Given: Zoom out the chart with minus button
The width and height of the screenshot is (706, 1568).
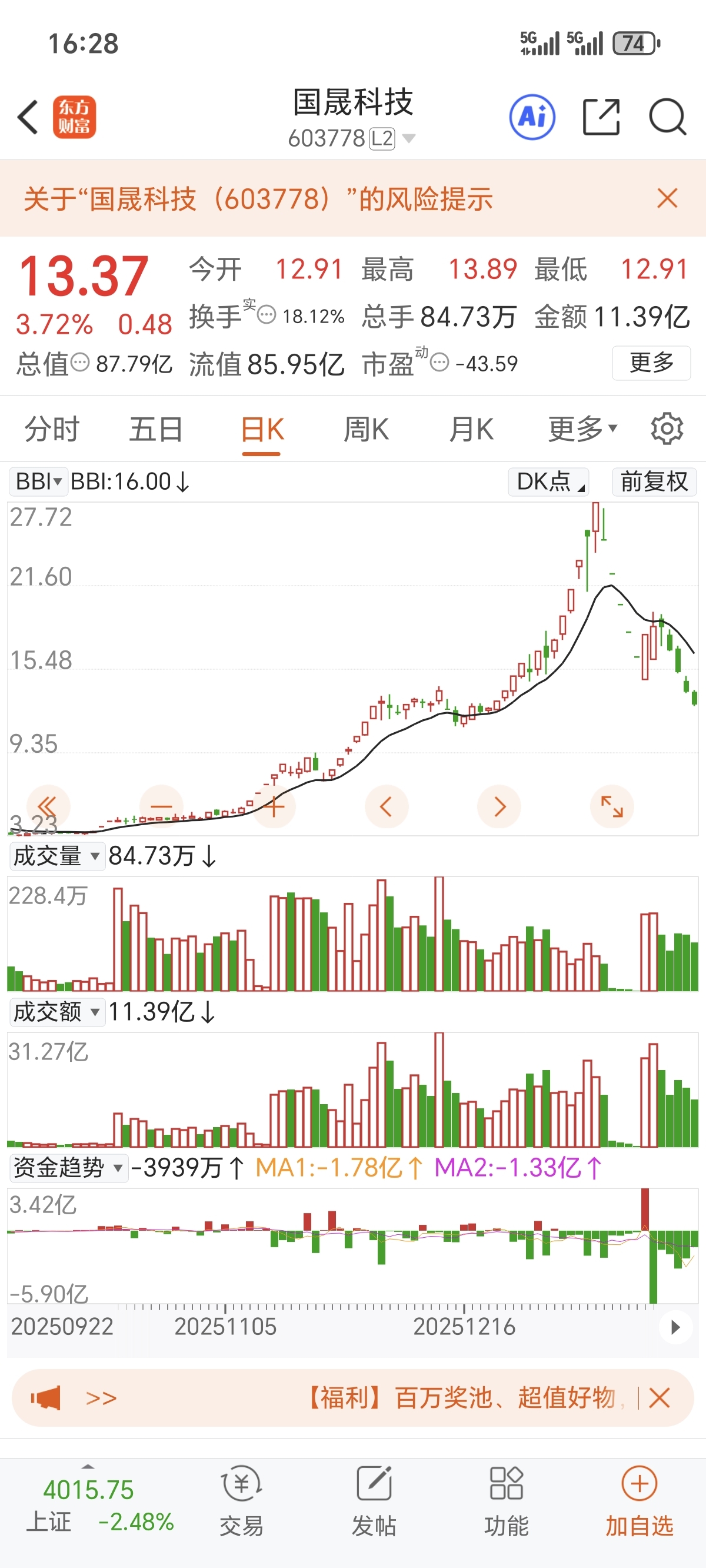Looking at the screenshot, I should 161,806.
